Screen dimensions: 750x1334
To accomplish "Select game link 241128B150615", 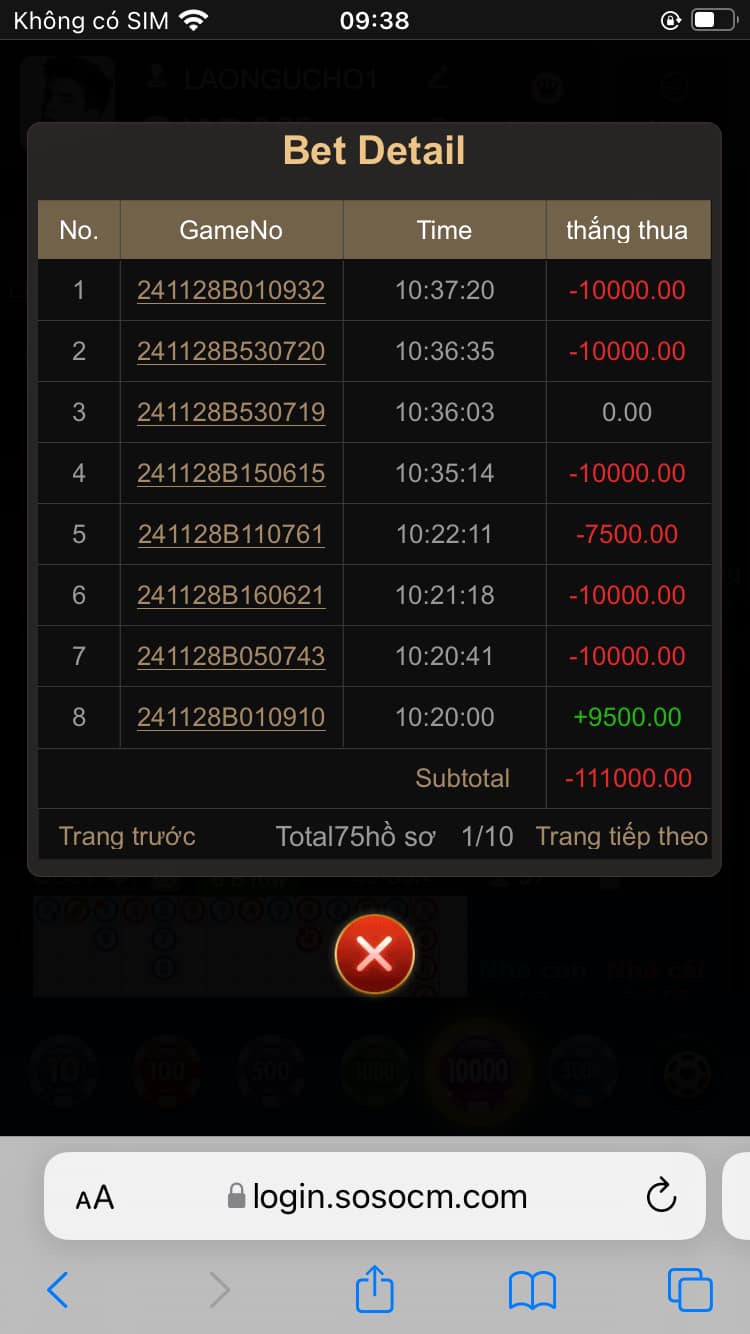I will [231, 474].
